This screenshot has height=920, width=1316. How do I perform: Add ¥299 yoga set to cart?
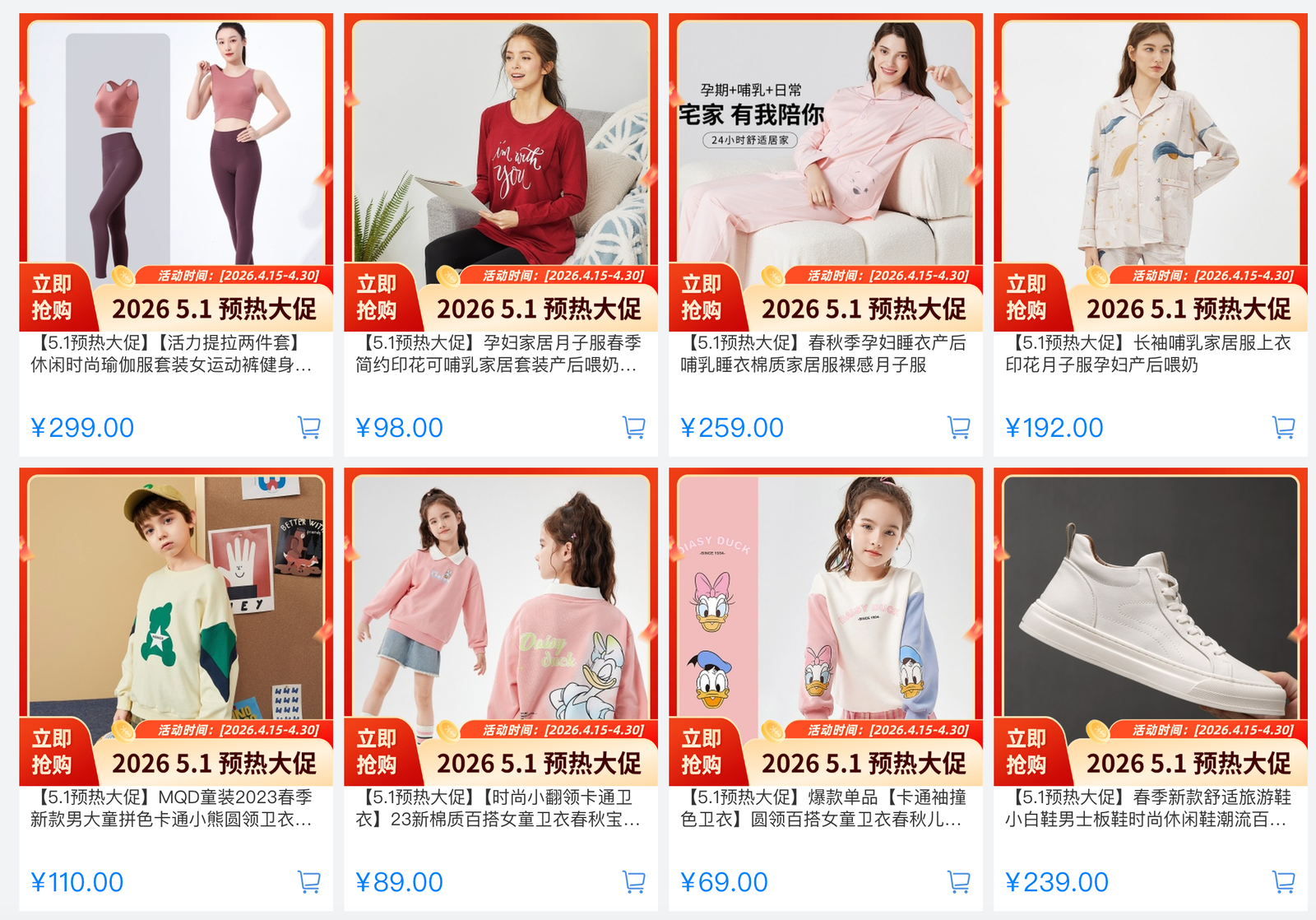[x=308, y=427]
